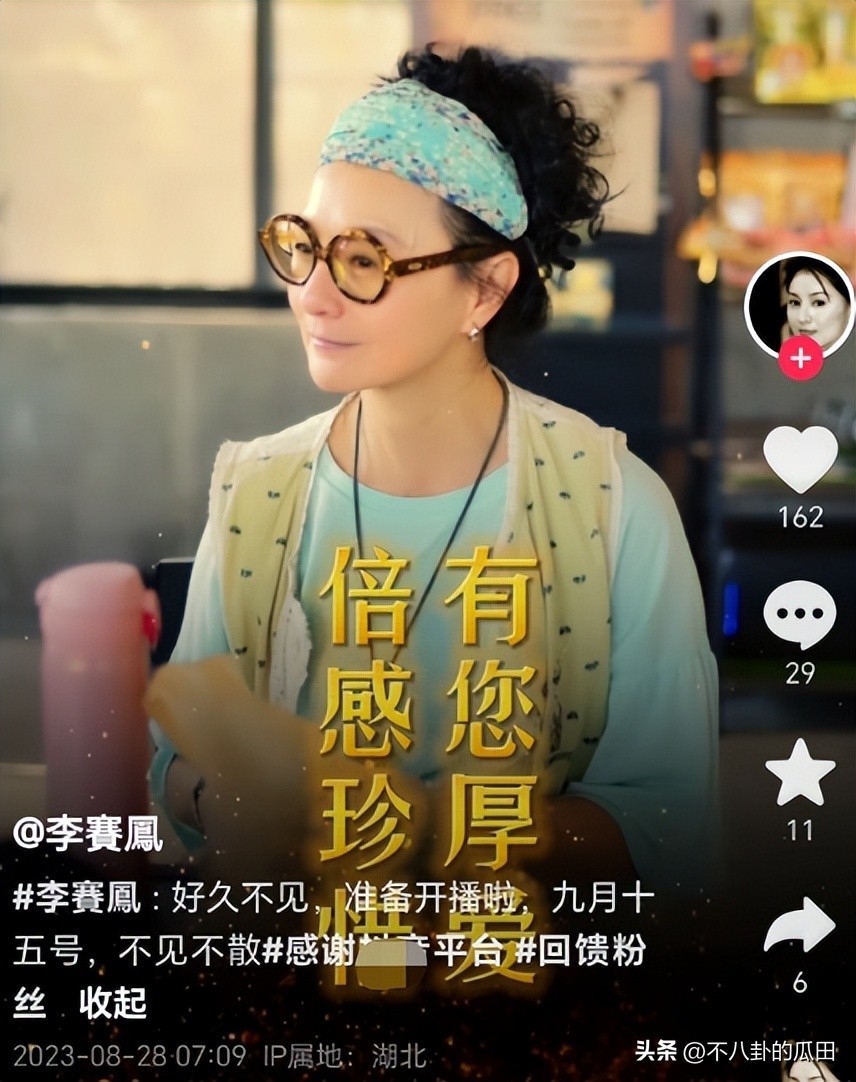Add the video to favorites with the star

click(x=800, y=773)
